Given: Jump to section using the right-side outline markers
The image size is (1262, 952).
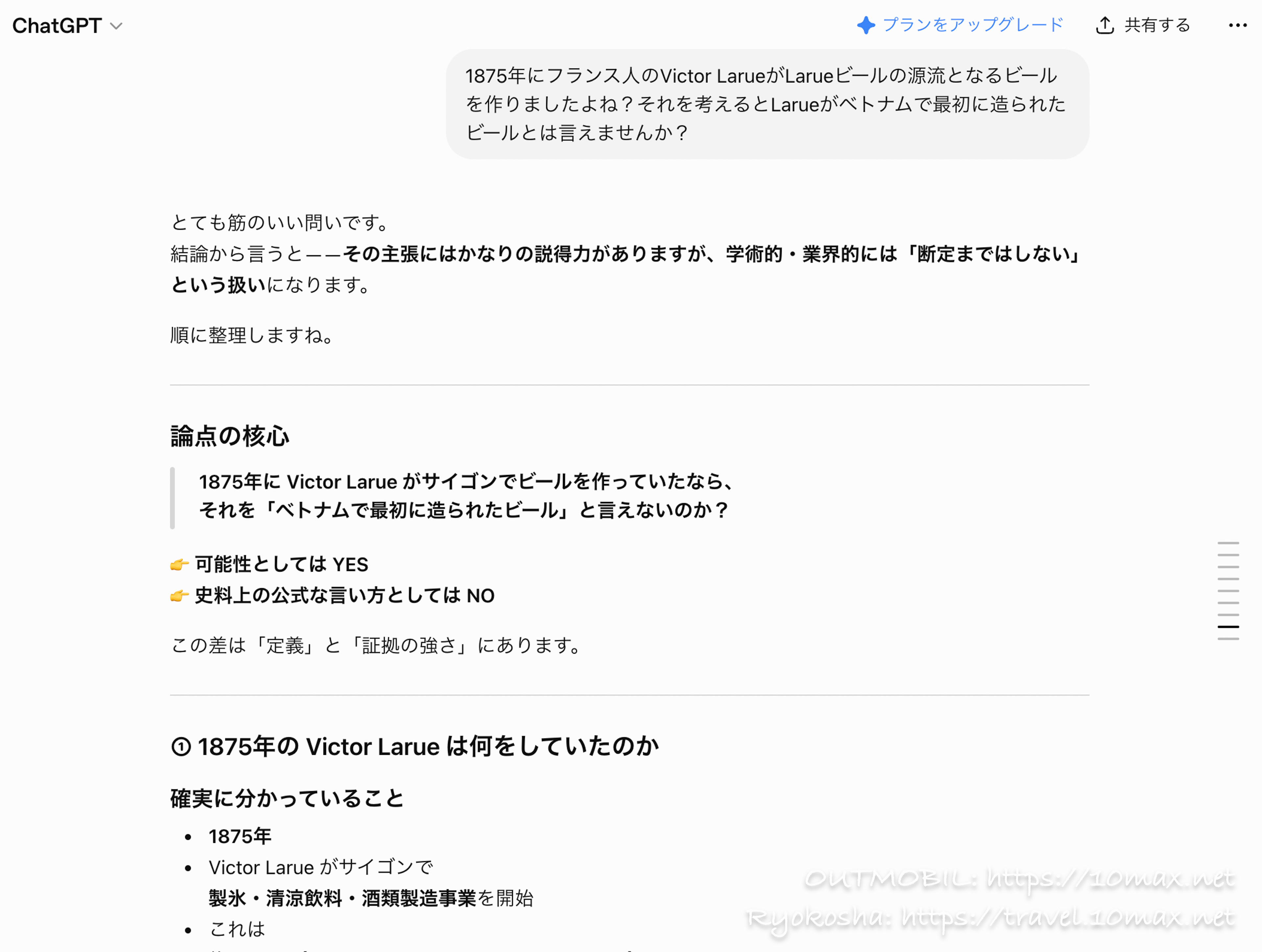Looking at the screenshot, I should [x=1228, y=591].
